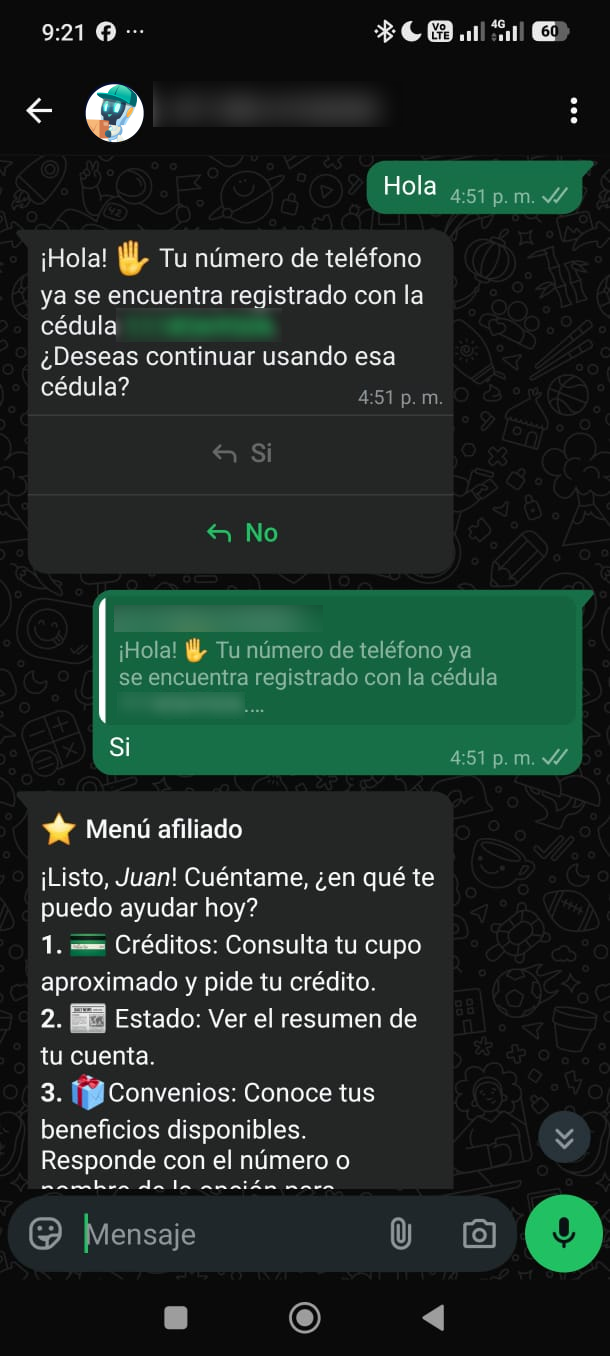
Task: Open the three-dot overflow menu
Action: (573, 111)
